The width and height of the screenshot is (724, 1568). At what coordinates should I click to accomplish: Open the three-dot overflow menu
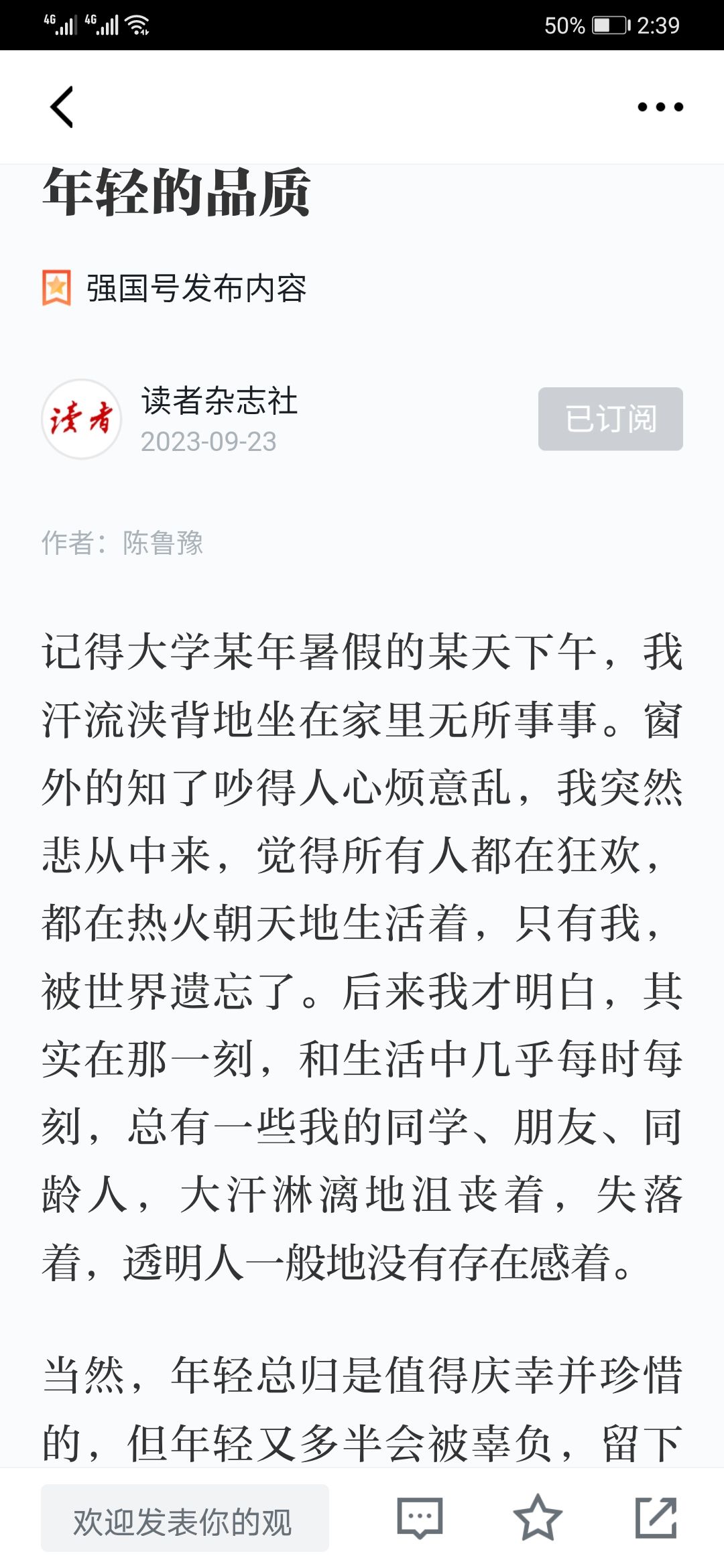pyautogui.click(x=660, y=107)
